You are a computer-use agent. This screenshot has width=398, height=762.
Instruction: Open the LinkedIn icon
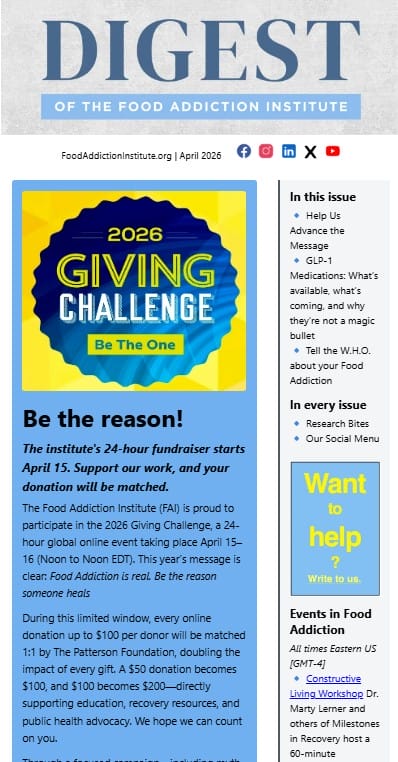coord(289,151)
